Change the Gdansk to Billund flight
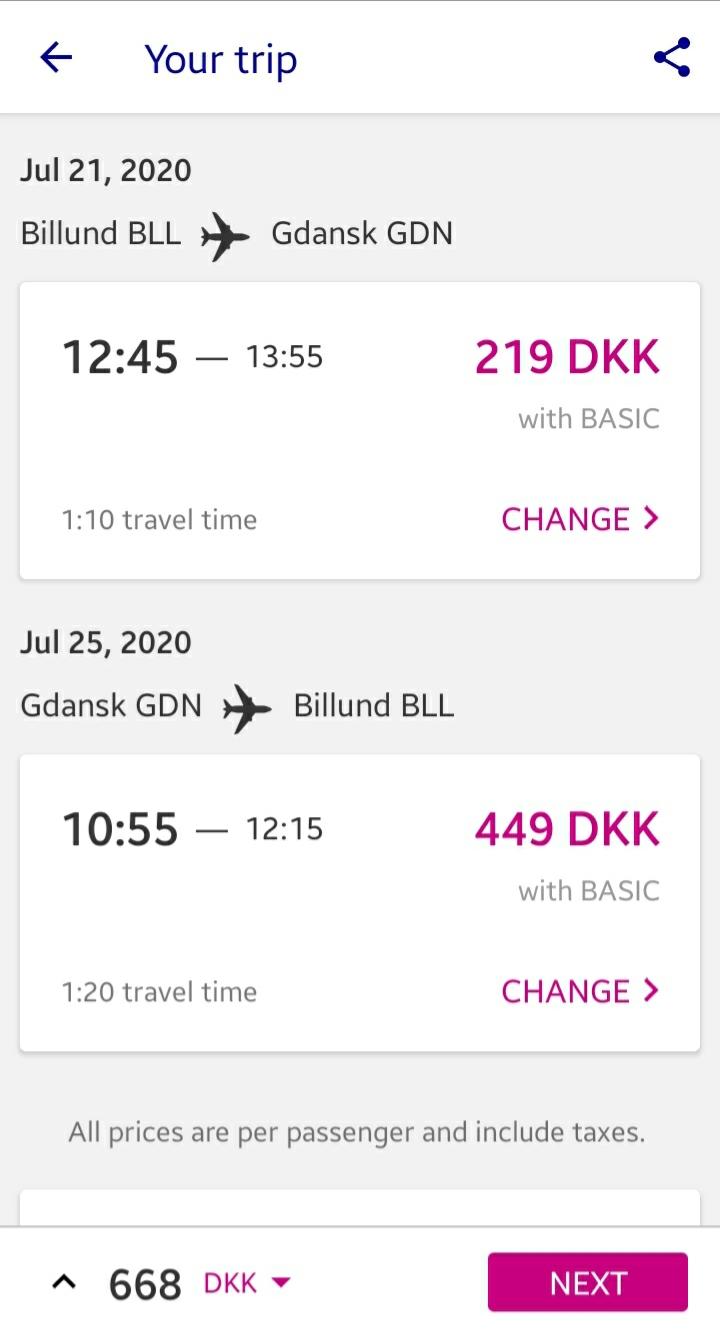Image resolution: width=720 pixels, height=1337 pixels. click(580, 991)
